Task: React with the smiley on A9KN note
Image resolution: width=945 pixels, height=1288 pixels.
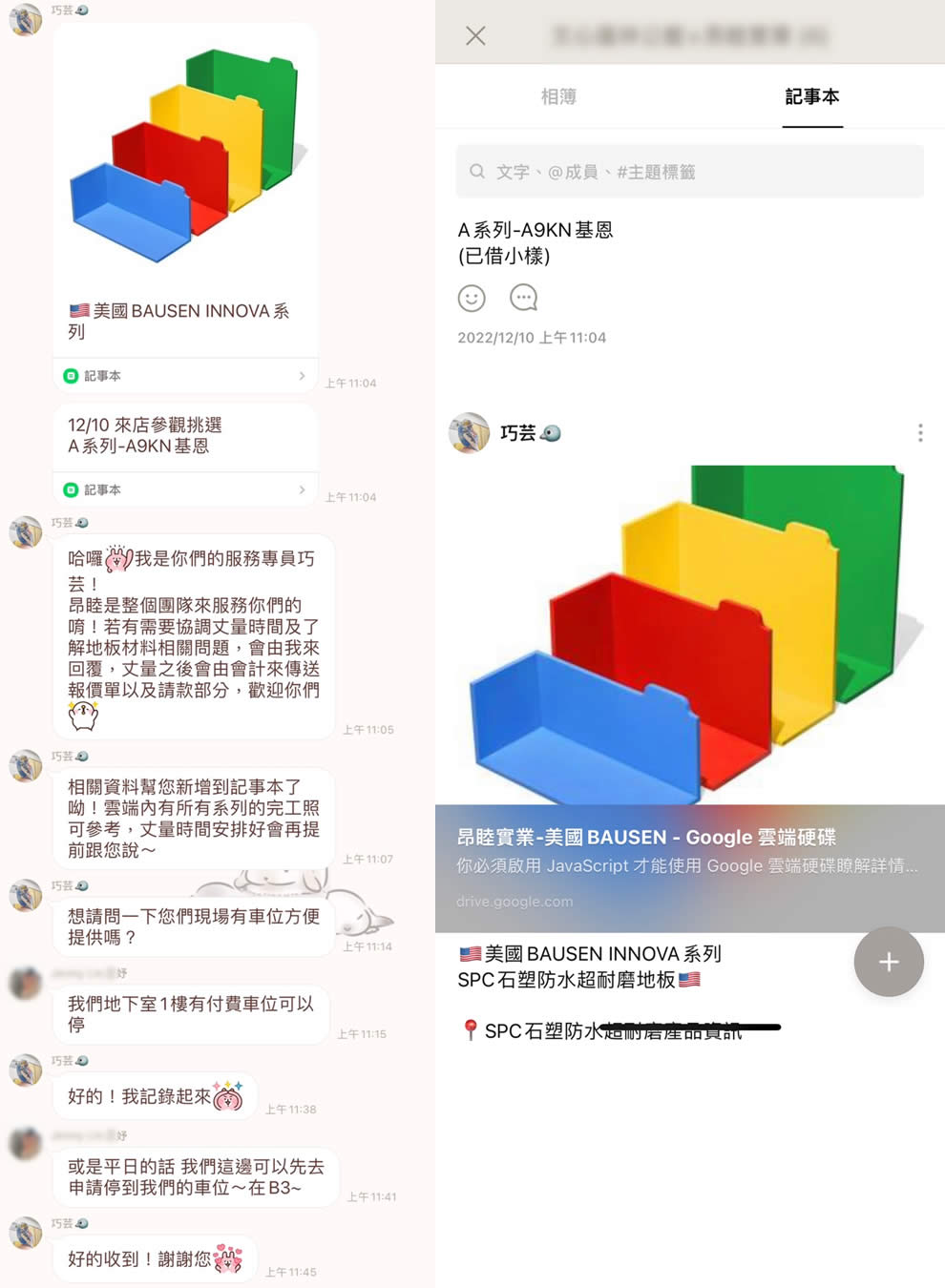Action: pyautogui.click(x=472, y=299)
